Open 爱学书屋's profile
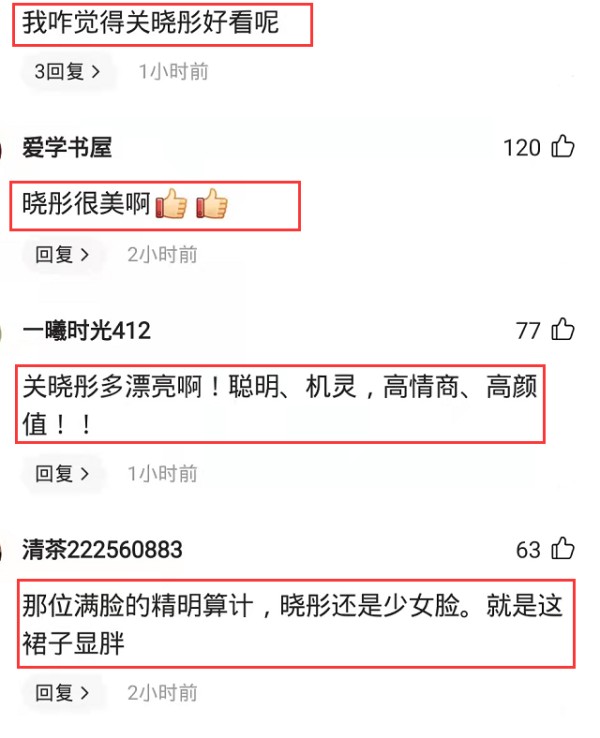 click(67, 148)
